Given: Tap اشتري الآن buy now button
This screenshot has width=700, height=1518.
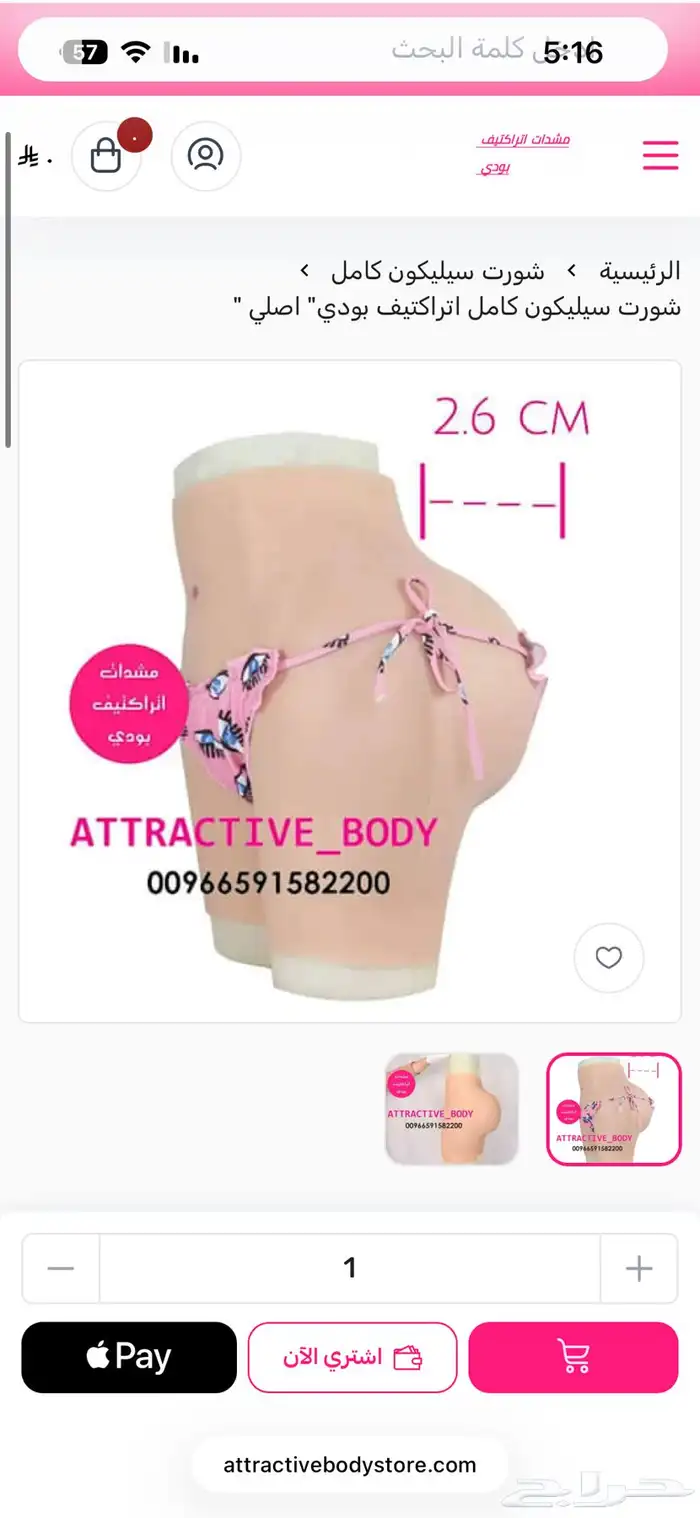Looking at the screenshot, I should click(352, 1357).
